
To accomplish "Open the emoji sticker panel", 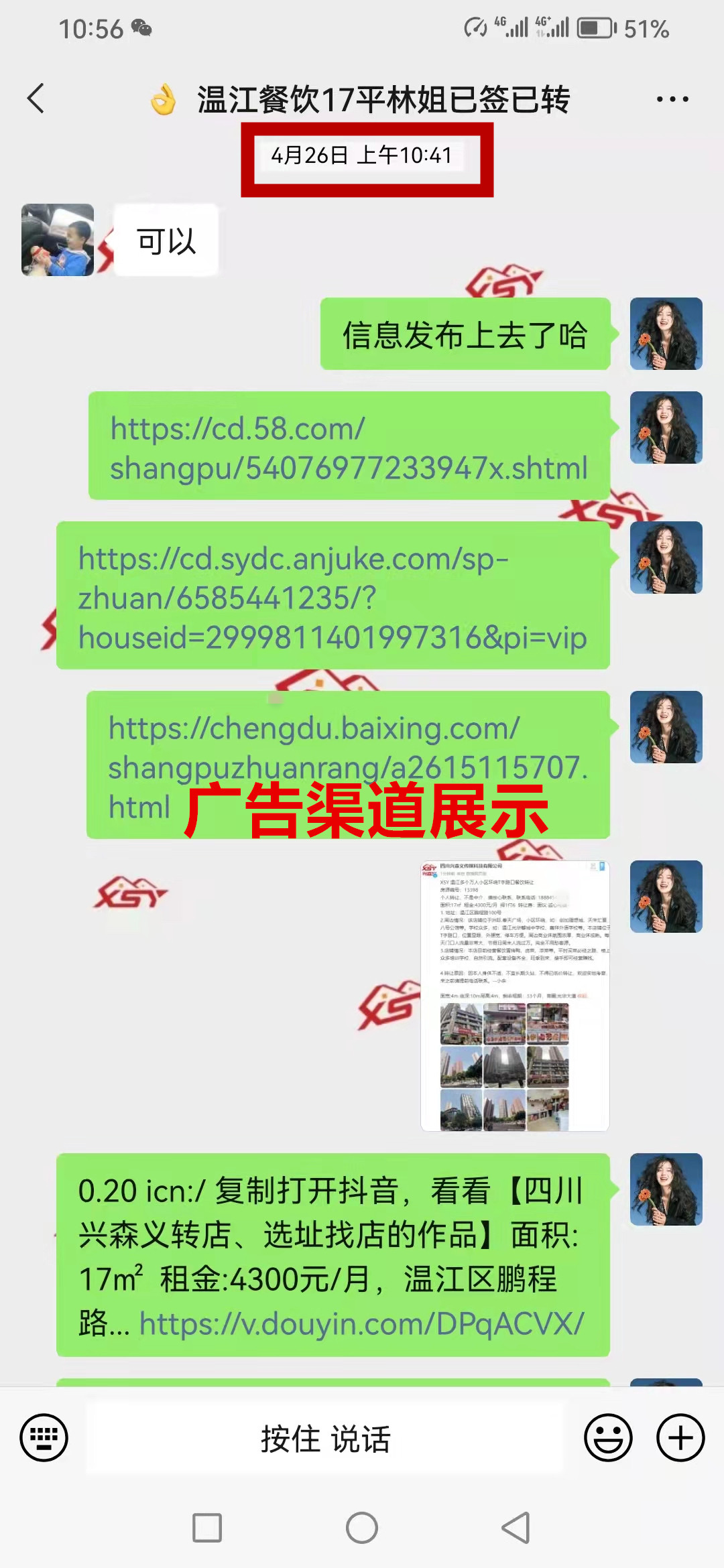I will [608, 1438].
